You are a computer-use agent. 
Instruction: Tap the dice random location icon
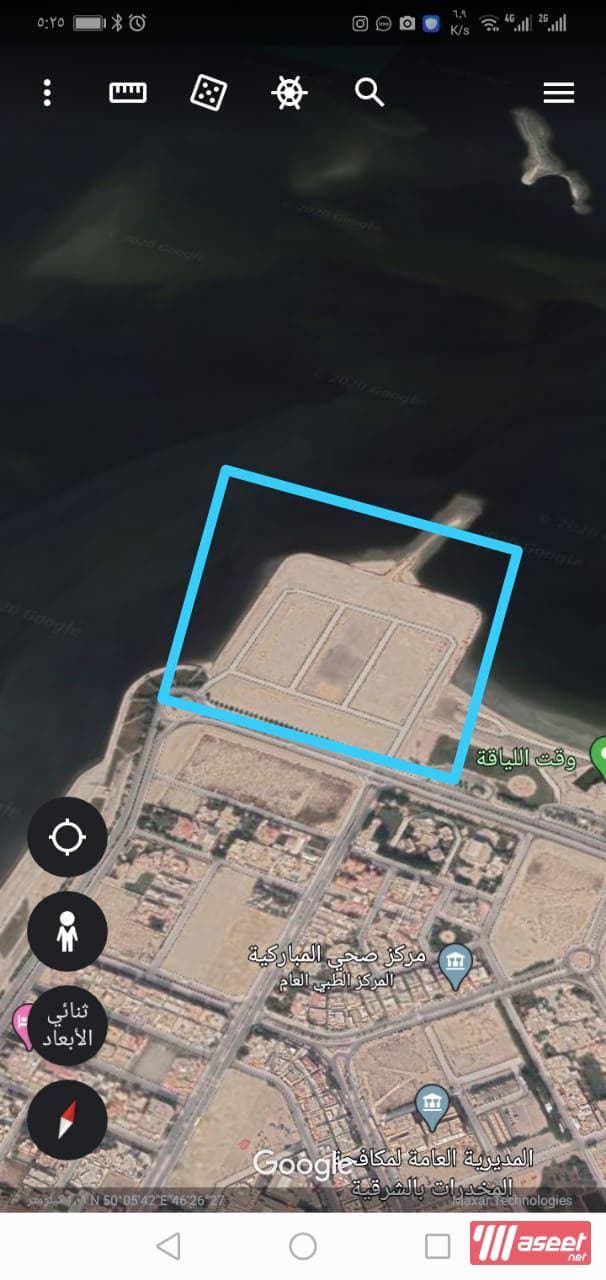coord(209,93)
